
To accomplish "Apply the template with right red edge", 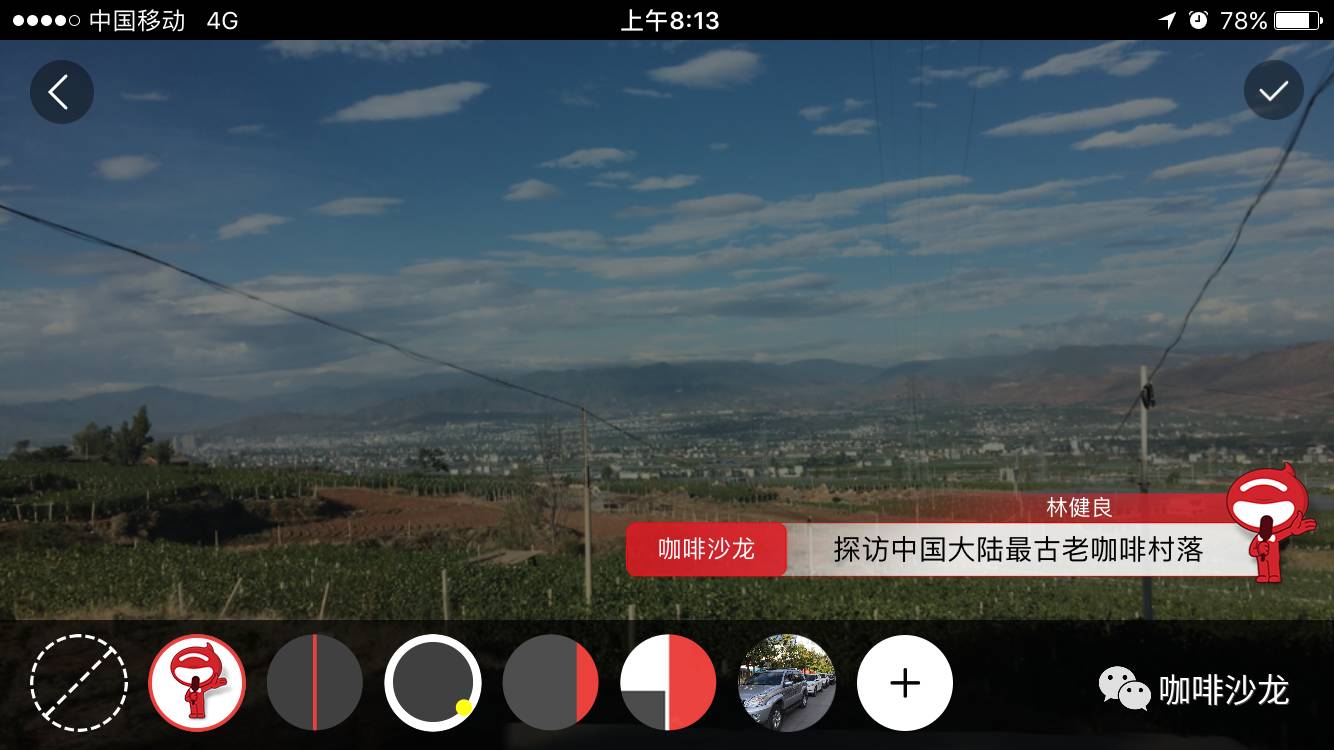I will [551, 684].
